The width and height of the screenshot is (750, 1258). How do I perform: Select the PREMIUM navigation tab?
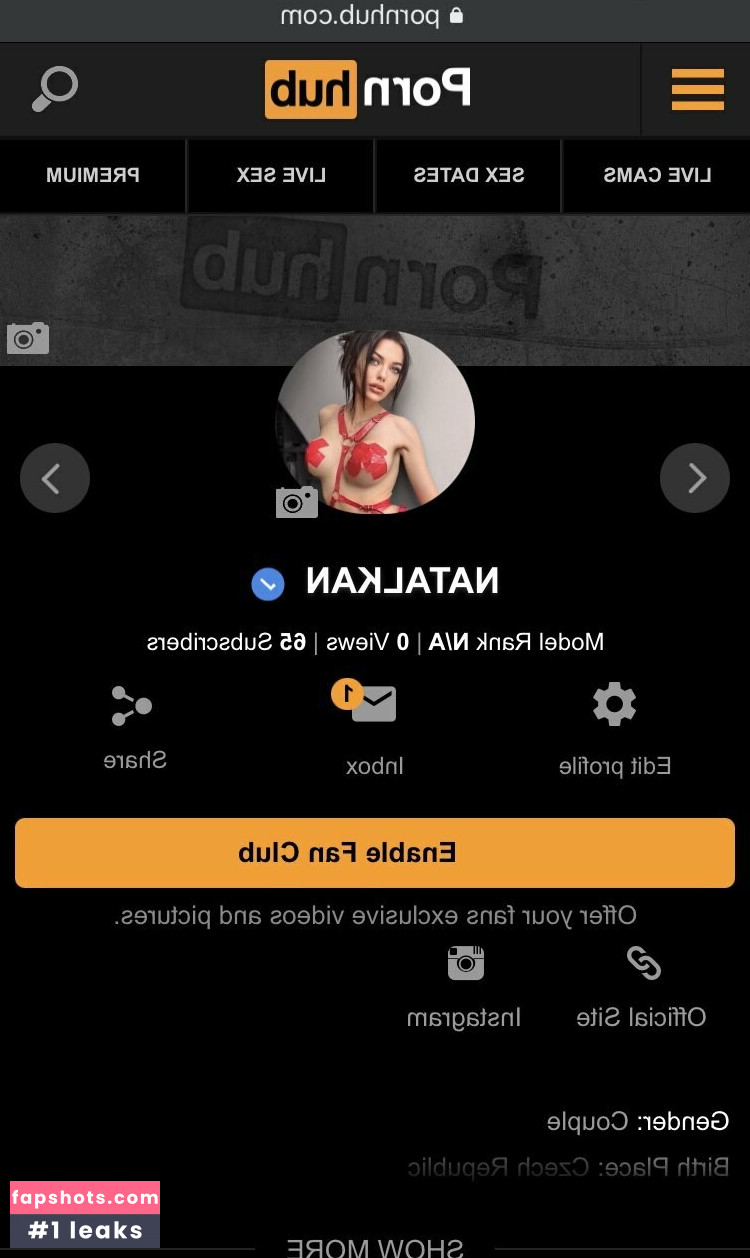tap(92, 175)
